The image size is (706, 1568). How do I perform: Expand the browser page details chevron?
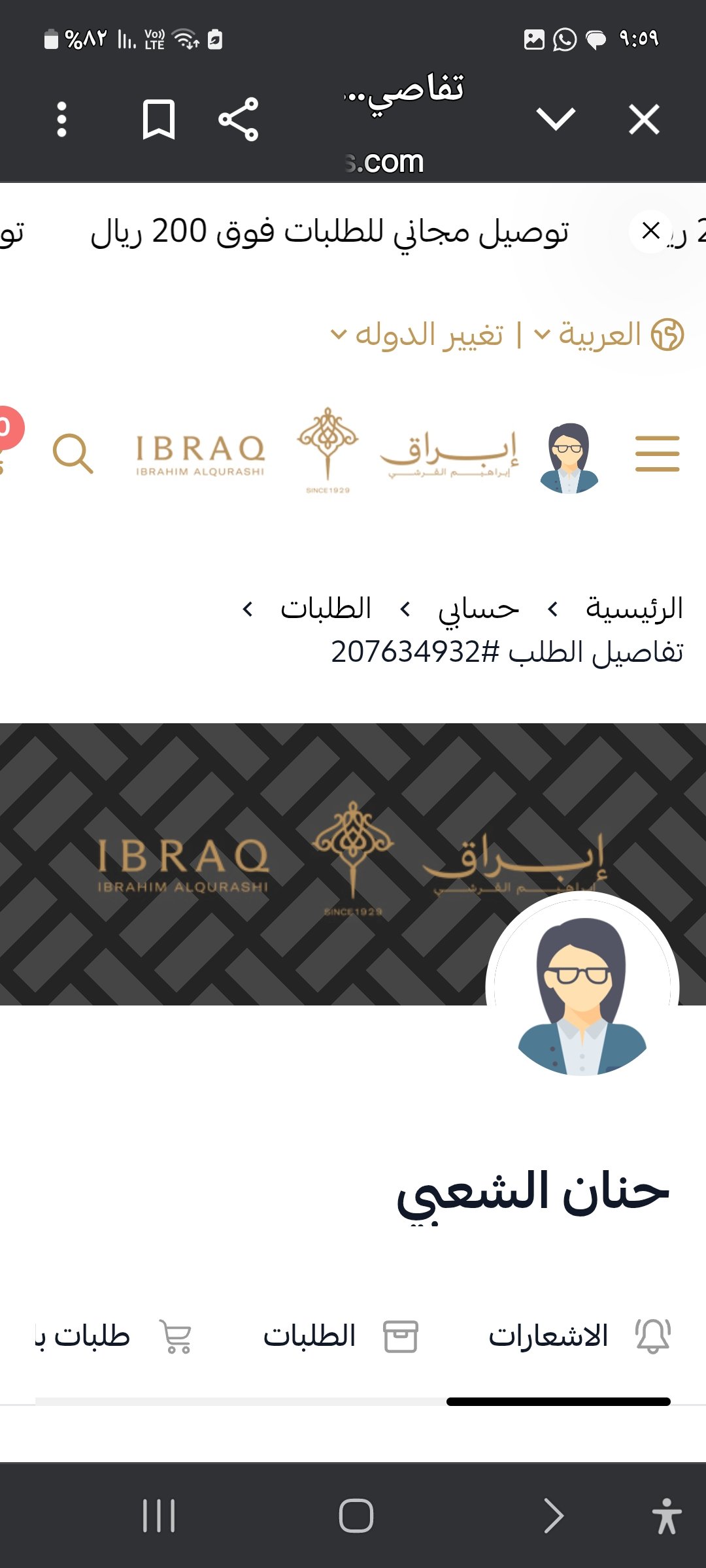[555, 120]
